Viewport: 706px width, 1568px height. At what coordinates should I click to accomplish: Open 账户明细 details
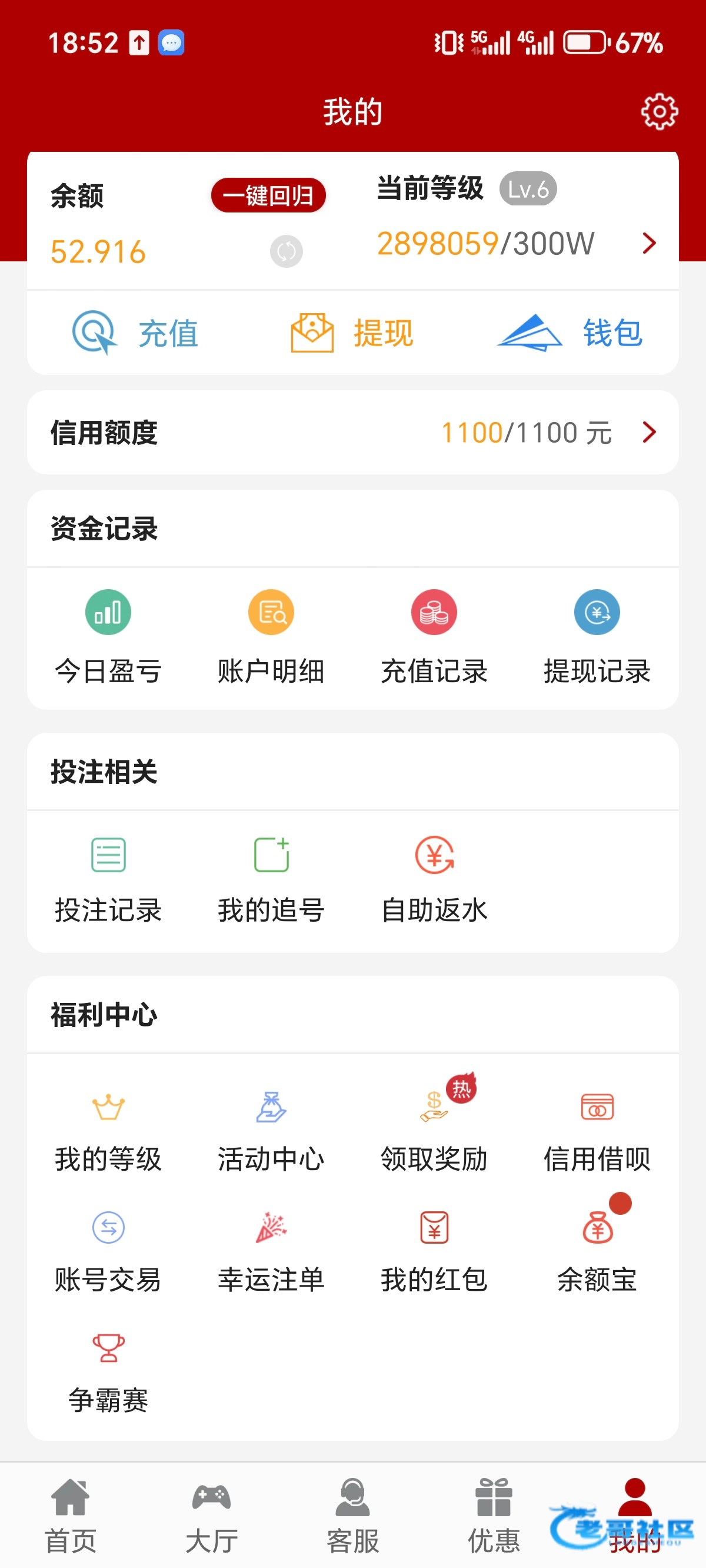pos(271,637)
